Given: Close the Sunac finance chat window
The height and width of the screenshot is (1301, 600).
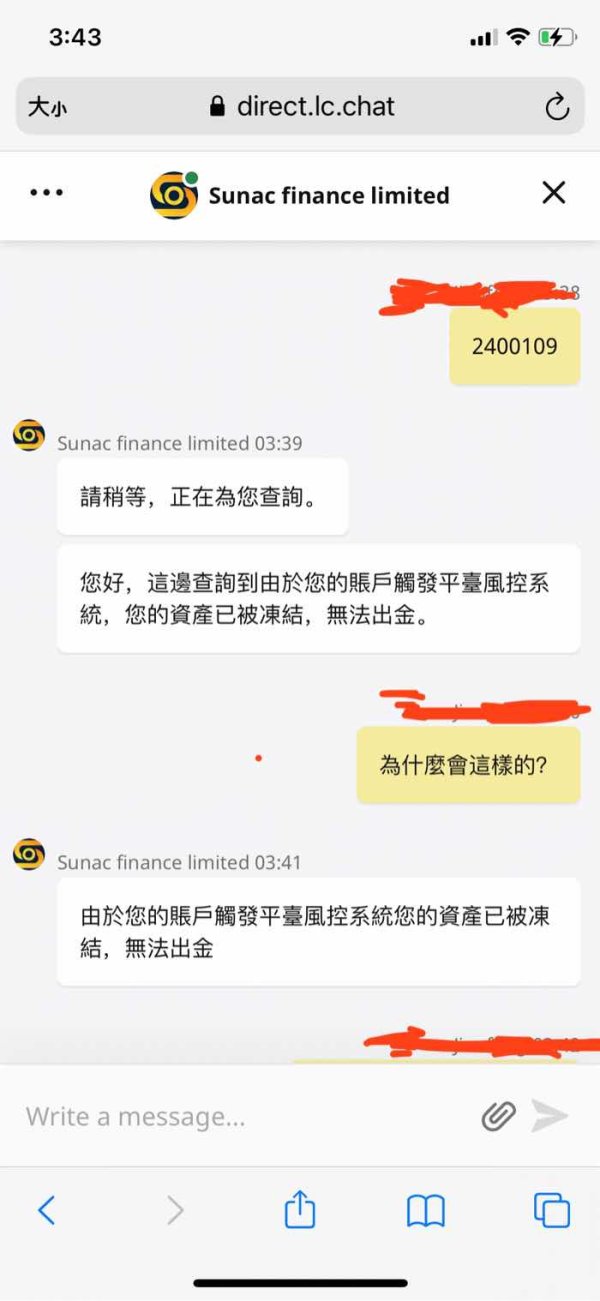Looking at the screenshot, I should (554, 193).
